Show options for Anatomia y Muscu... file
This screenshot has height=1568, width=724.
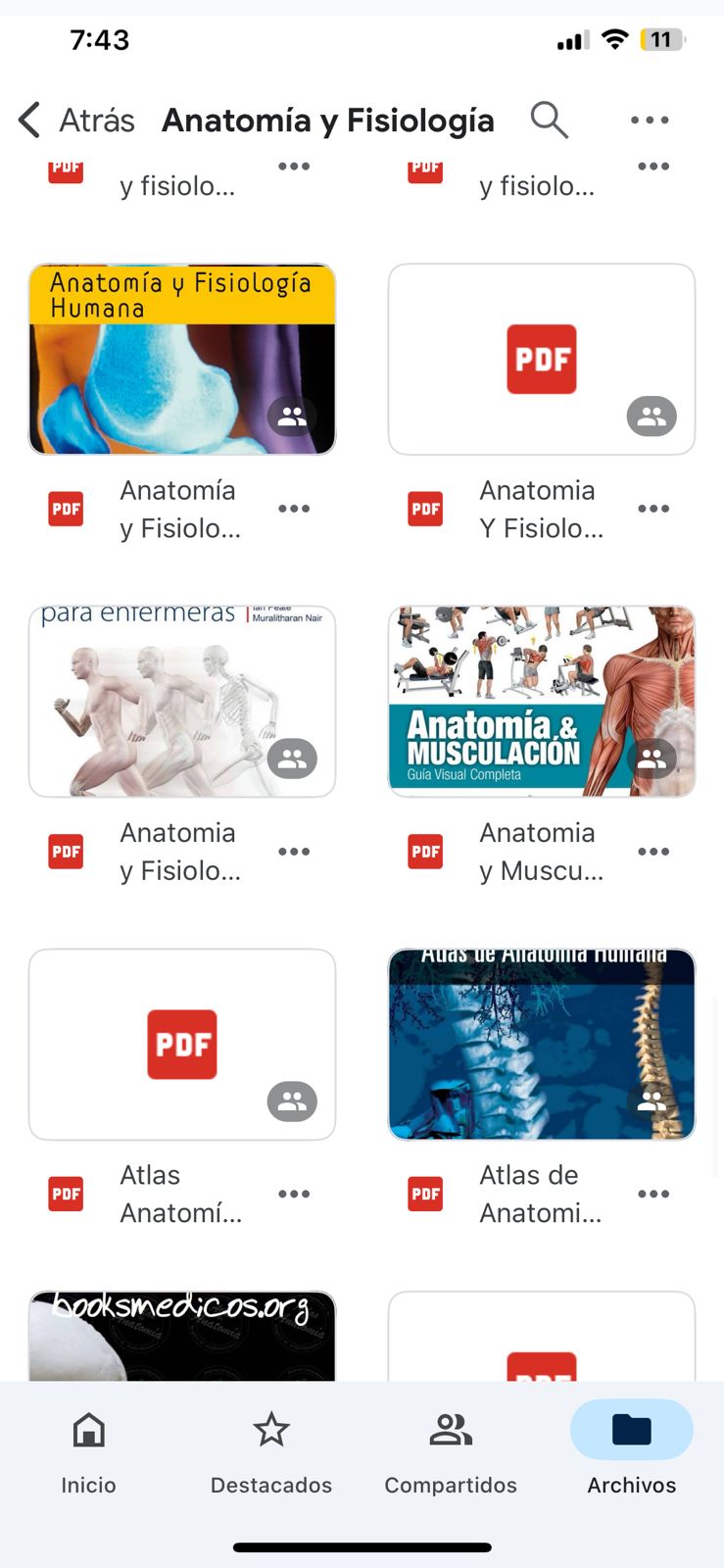coord(653,852)
